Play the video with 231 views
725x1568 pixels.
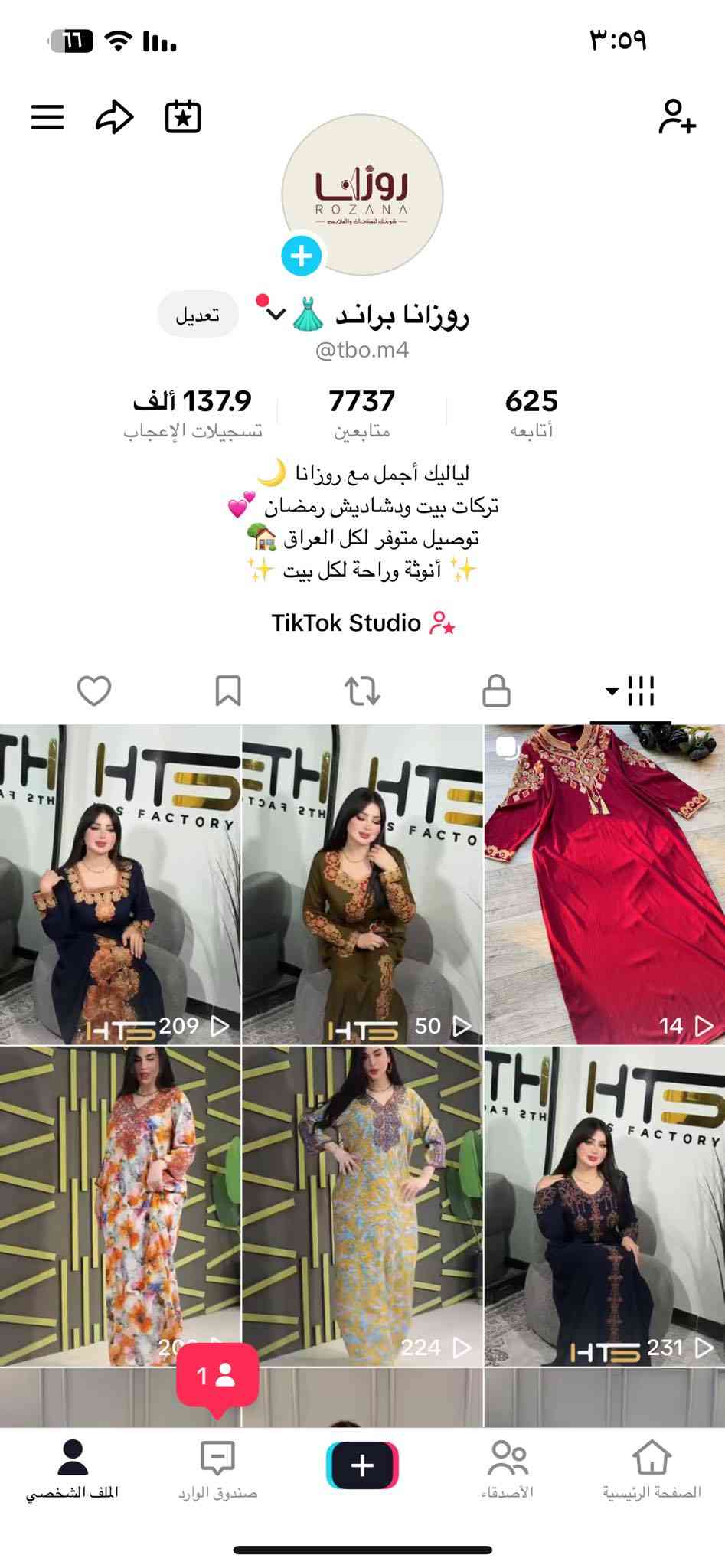(x=604, y=1206)
